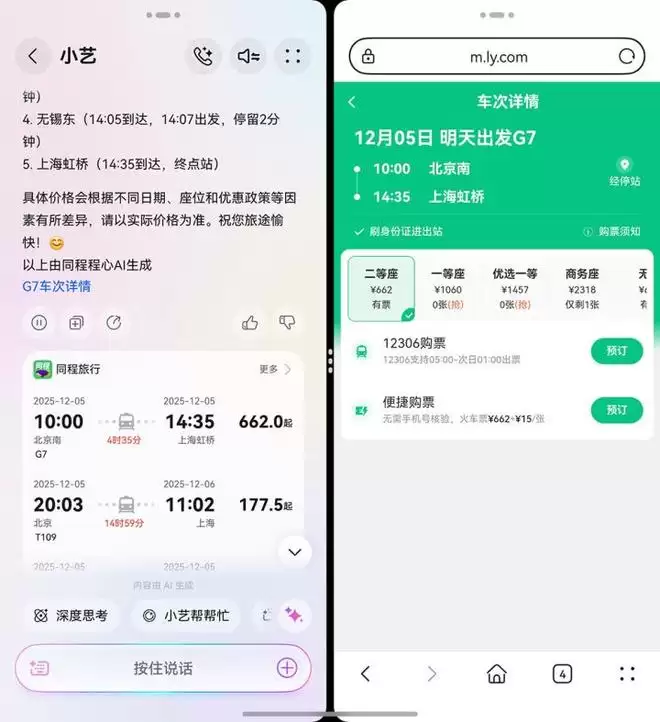Choose the 小艺帮帮忙 chip

[185, 616]
